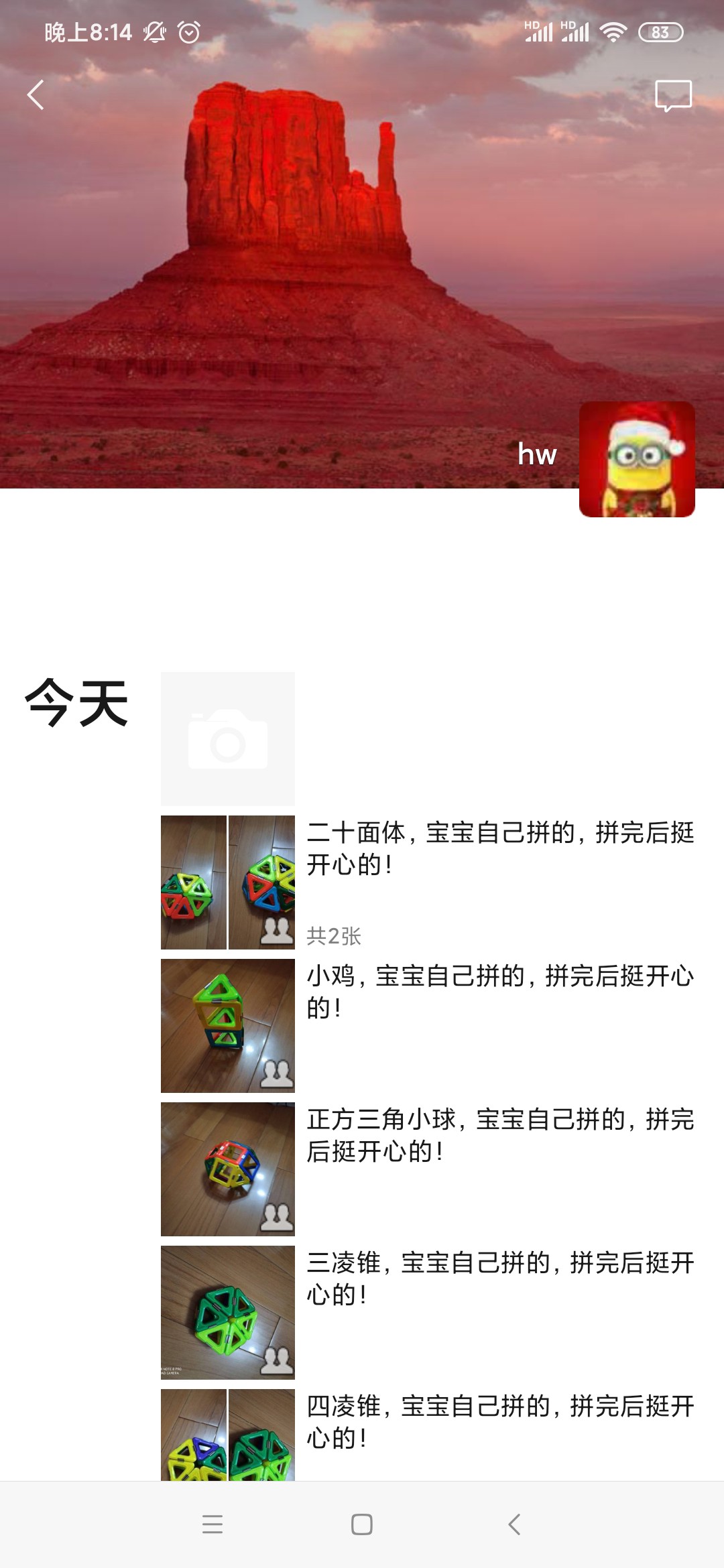Open the messages icon at top right
This screenshot has width=724, height=1568.
pyautogui.click(x=673, y=96)
